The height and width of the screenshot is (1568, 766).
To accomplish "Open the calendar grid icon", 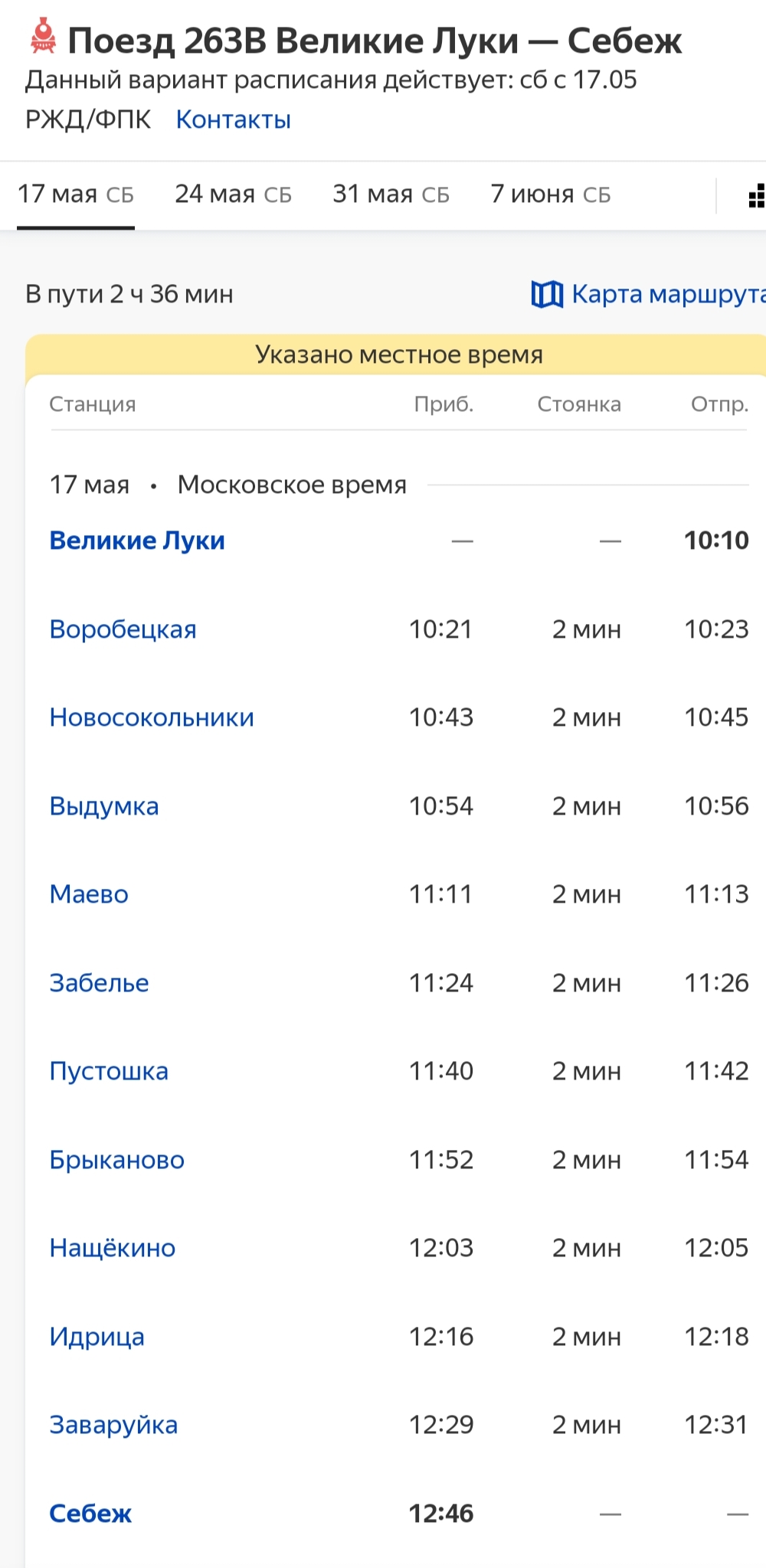I will tap(756, 196).
